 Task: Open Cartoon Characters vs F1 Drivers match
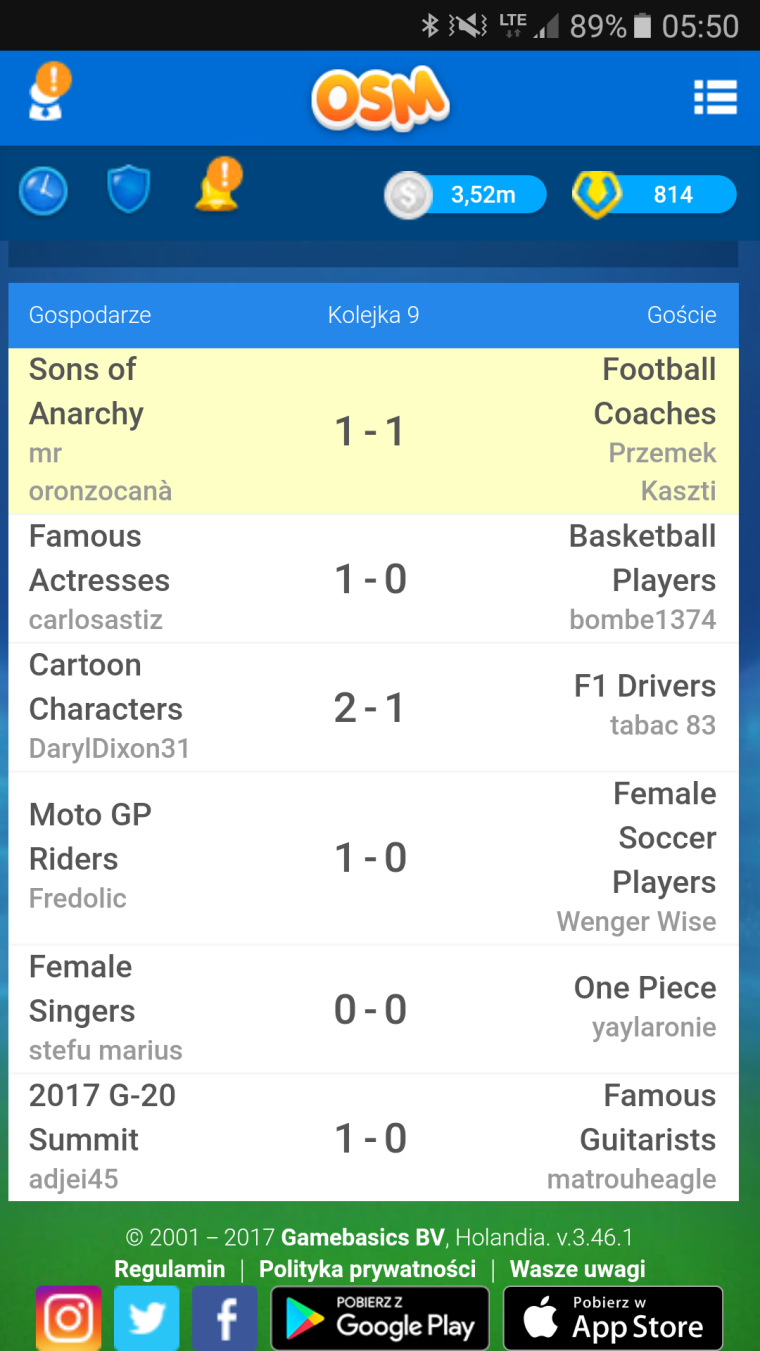[374, 708]
